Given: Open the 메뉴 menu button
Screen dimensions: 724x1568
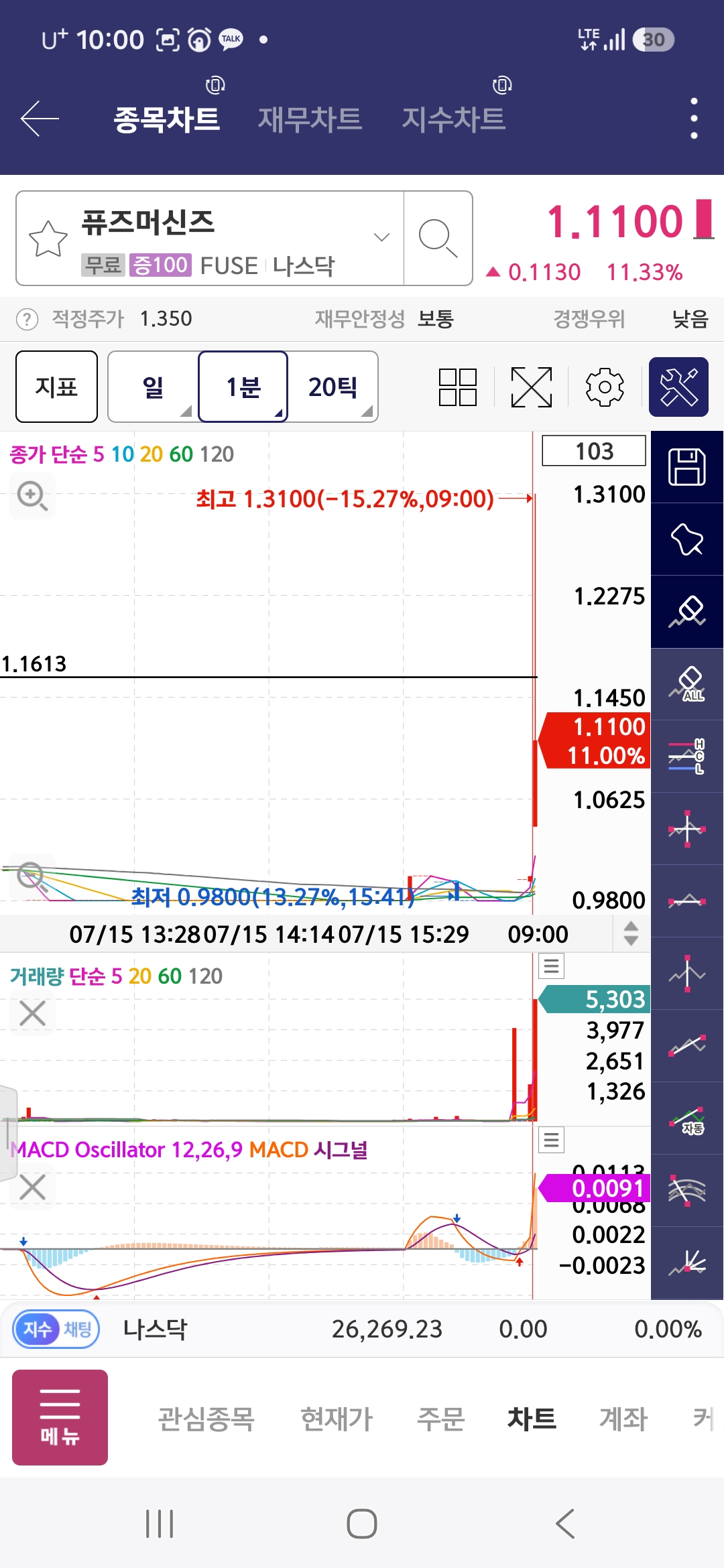Looking at the screenshot, I should 60,1417.
